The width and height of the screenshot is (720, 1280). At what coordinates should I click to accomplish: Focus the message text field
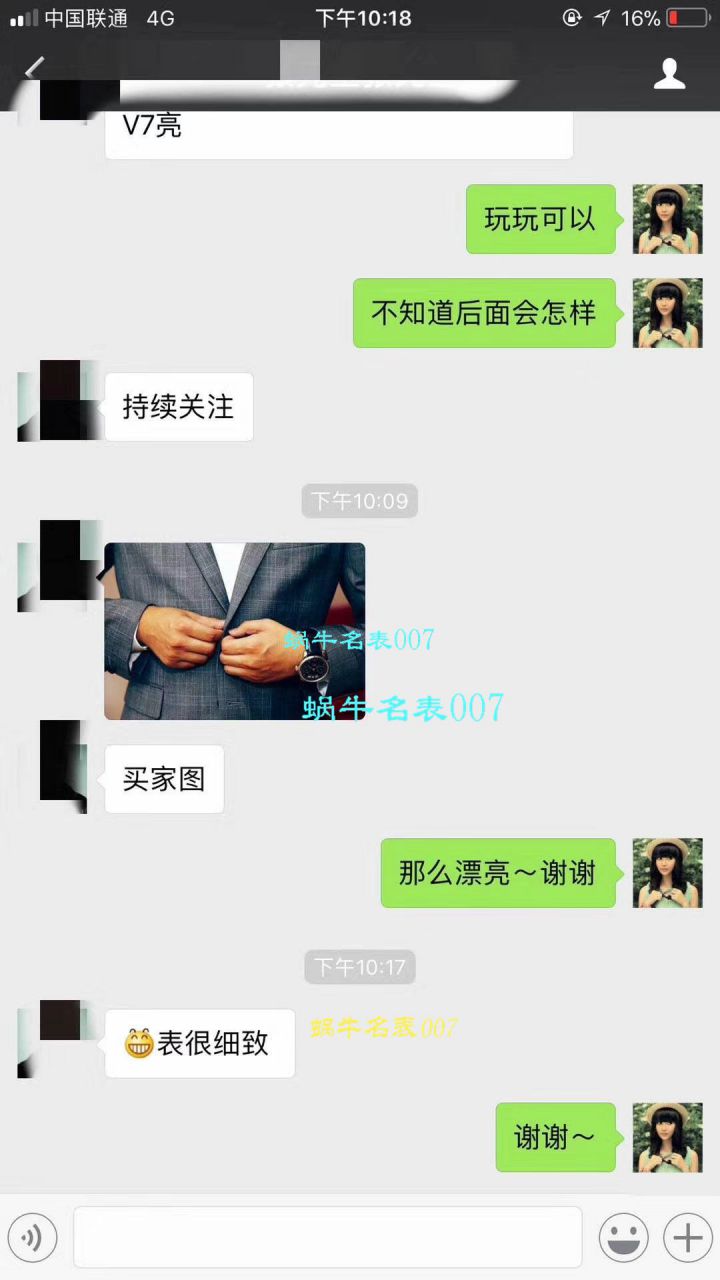coord(327,1237)
